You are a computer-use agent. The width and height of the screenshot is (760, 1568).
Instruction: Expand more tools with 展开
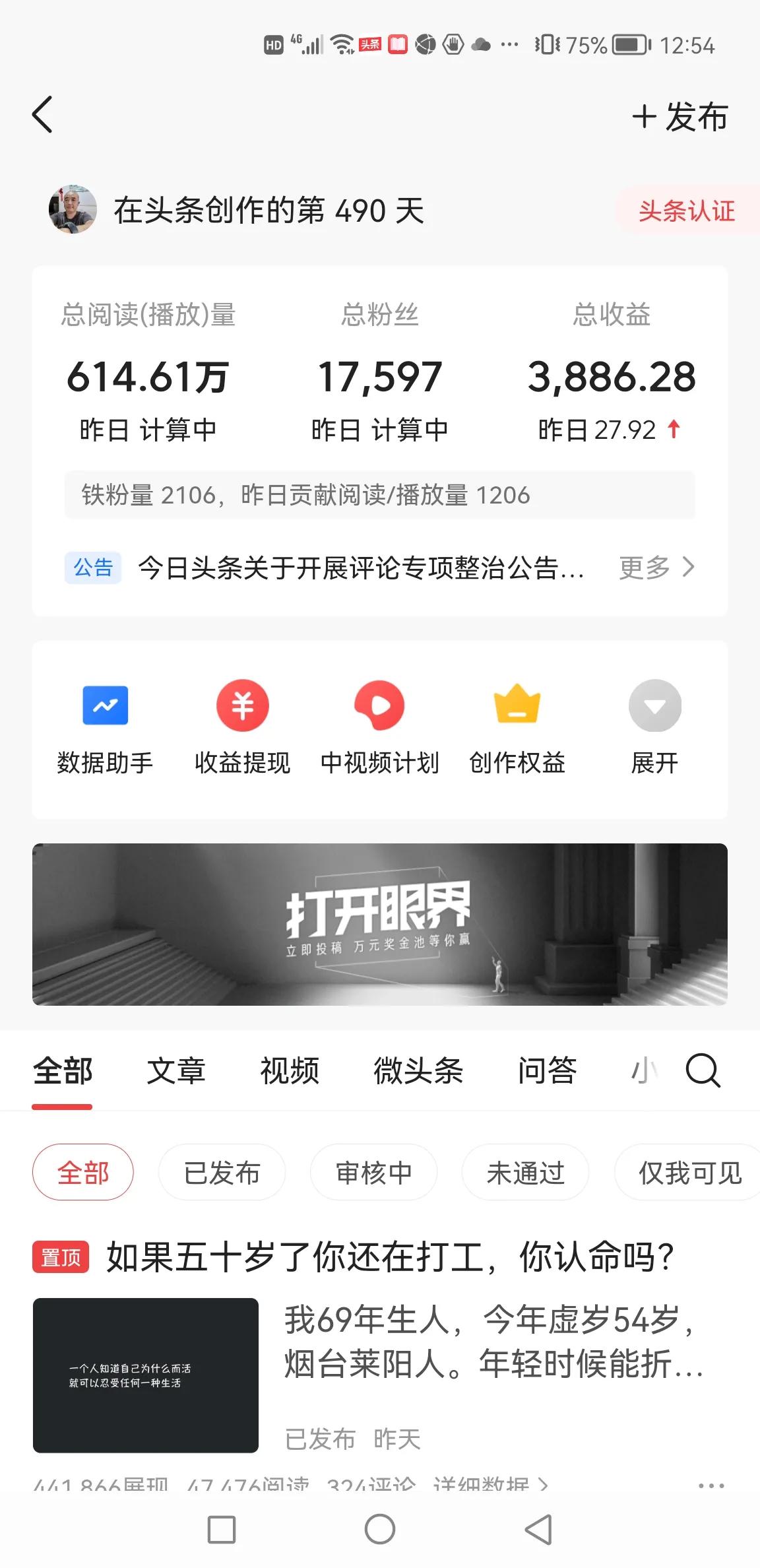(x=654, y=727)
